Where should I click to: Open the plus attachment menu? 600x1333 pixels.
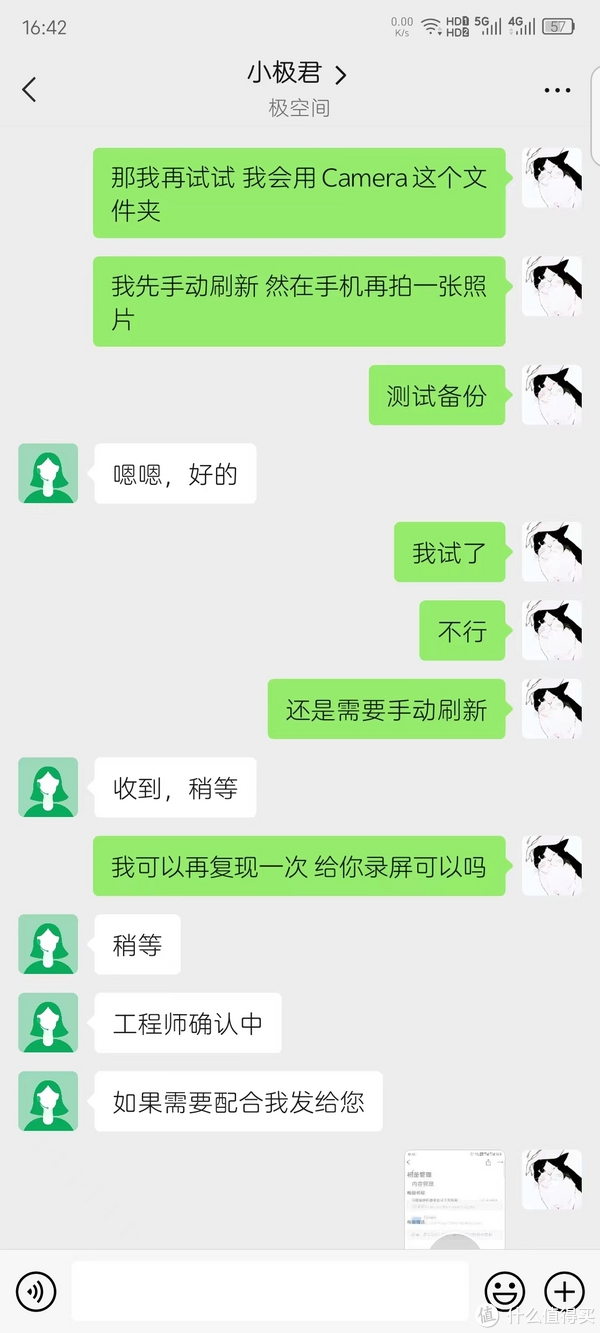565,1292
